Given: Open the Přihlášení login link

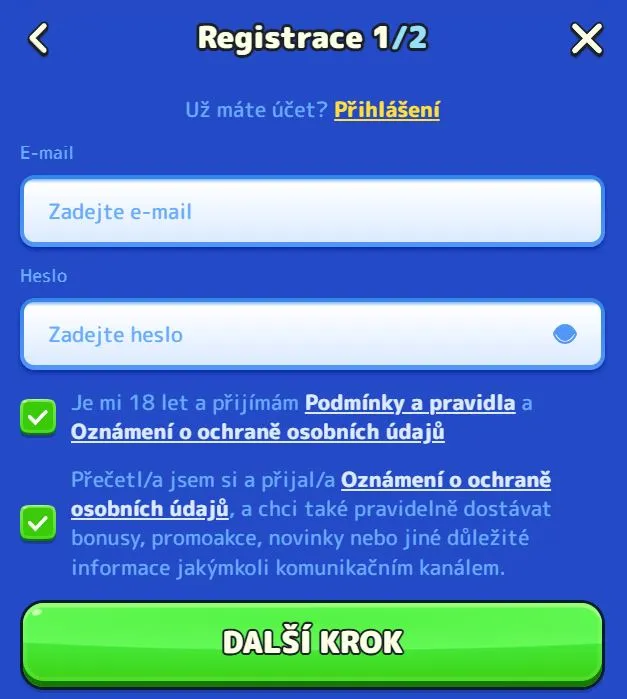Looking at the screenshot, I should click(x=387, y=110).
